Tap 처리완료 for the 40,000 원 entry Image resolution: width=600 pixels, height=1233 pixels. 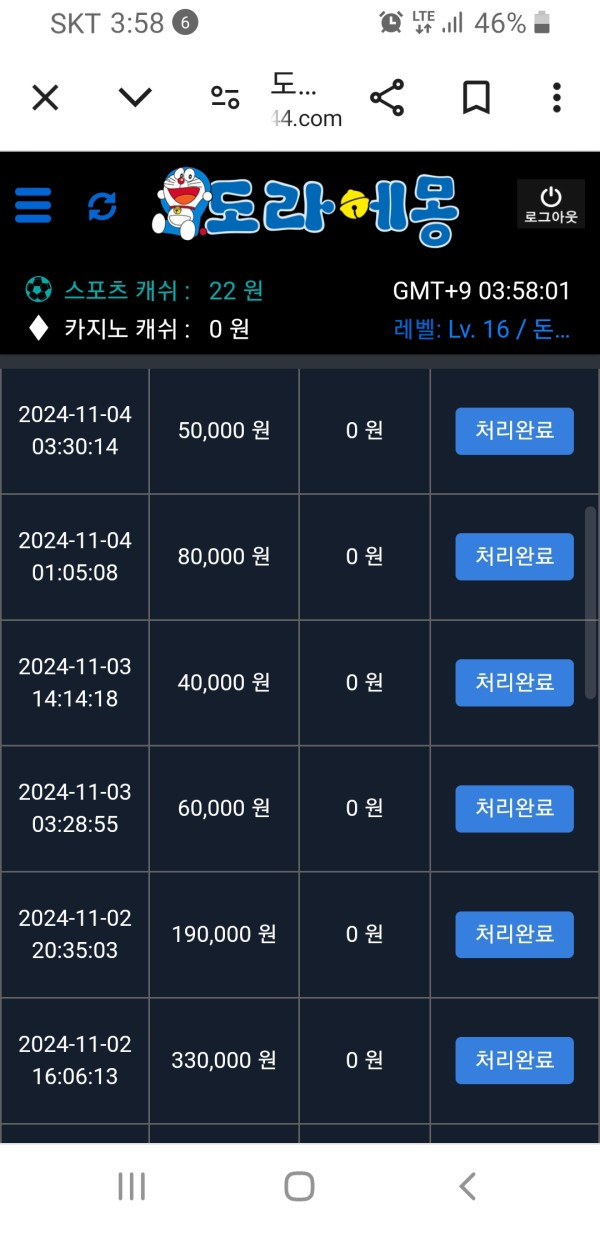(x=515, y=683)
